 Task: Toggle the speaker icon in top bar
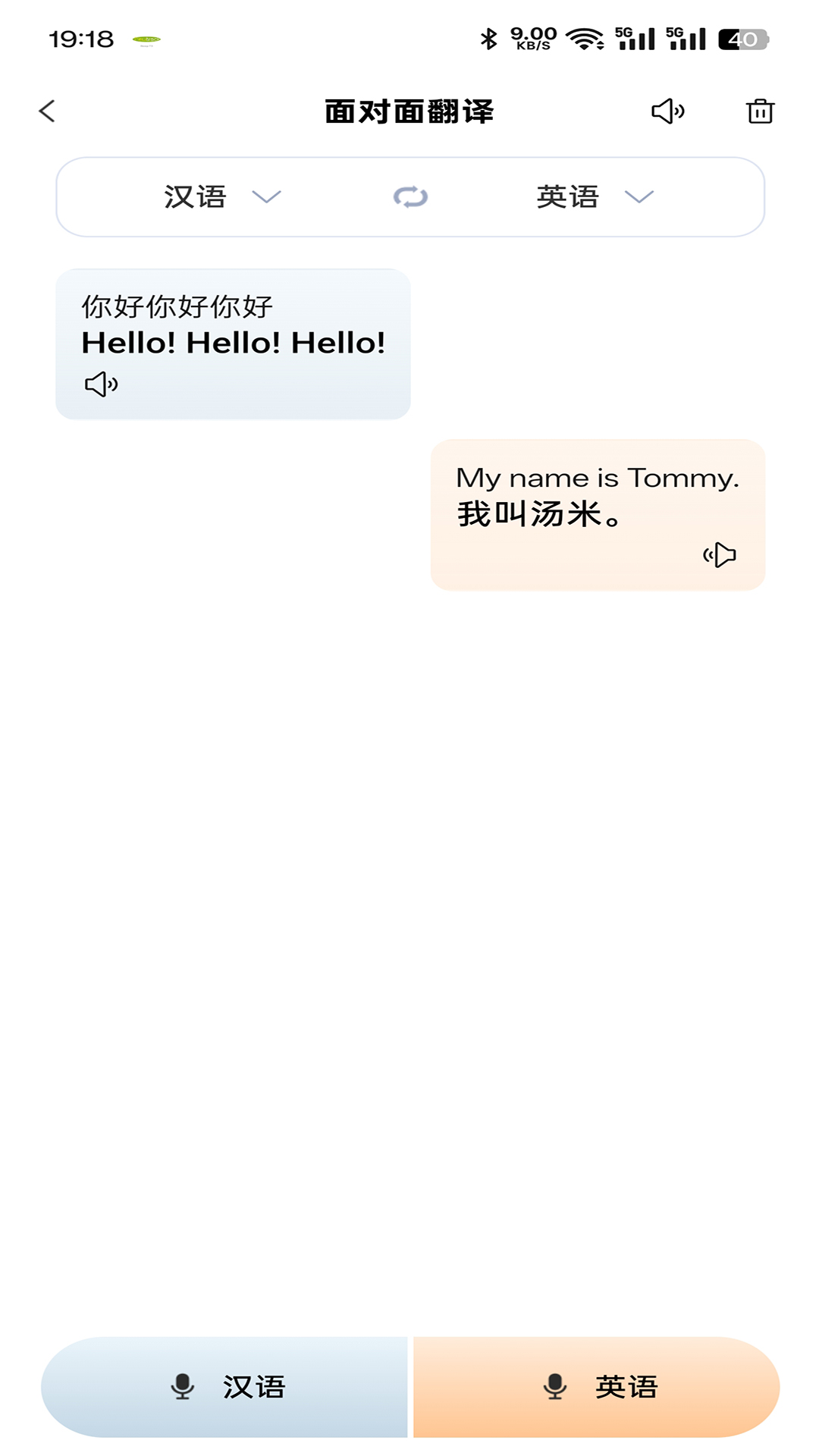pos(668,111)
